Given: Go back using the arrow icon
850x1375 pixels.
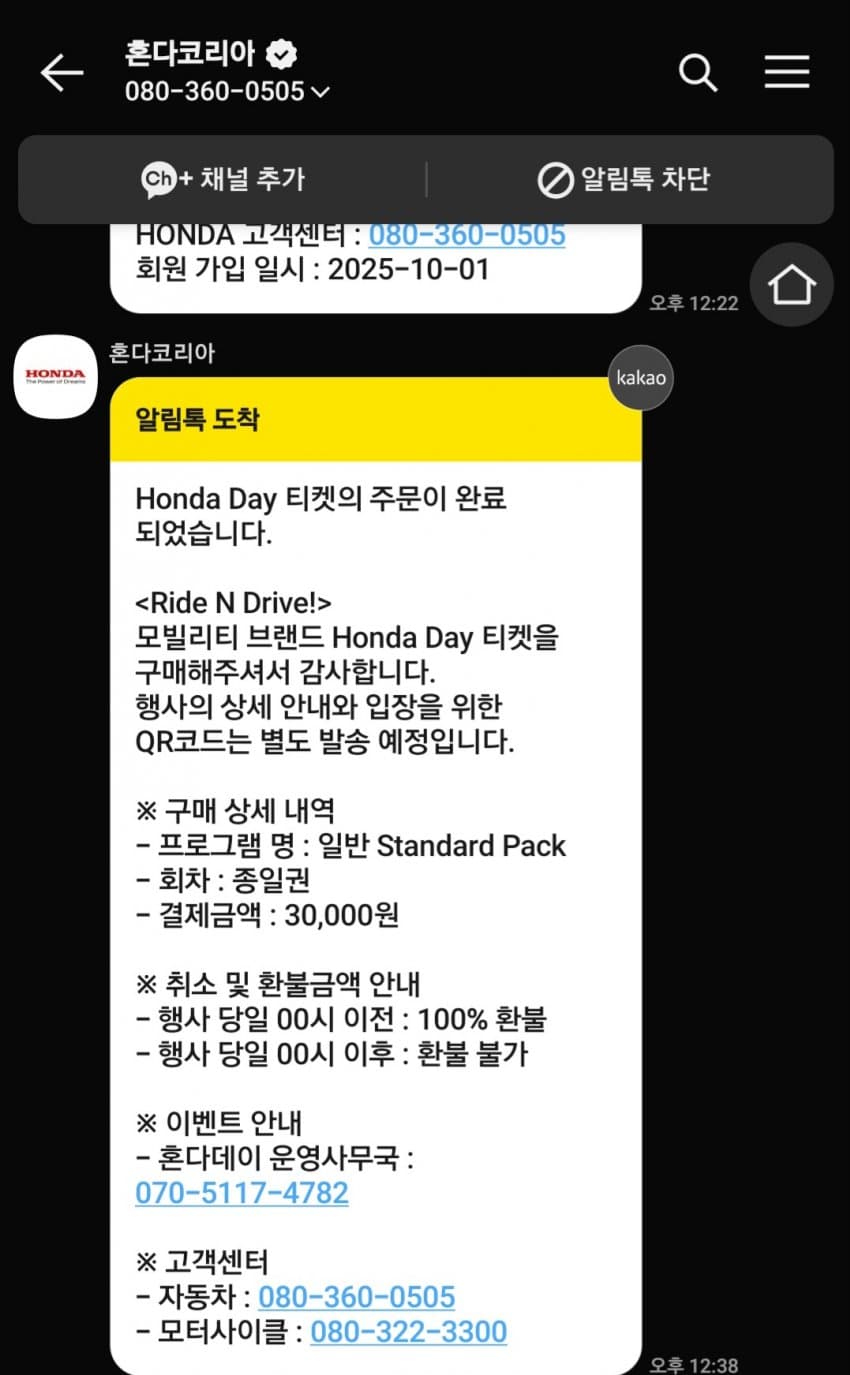Looking at the screenshot, I should (x=61, y=73).
